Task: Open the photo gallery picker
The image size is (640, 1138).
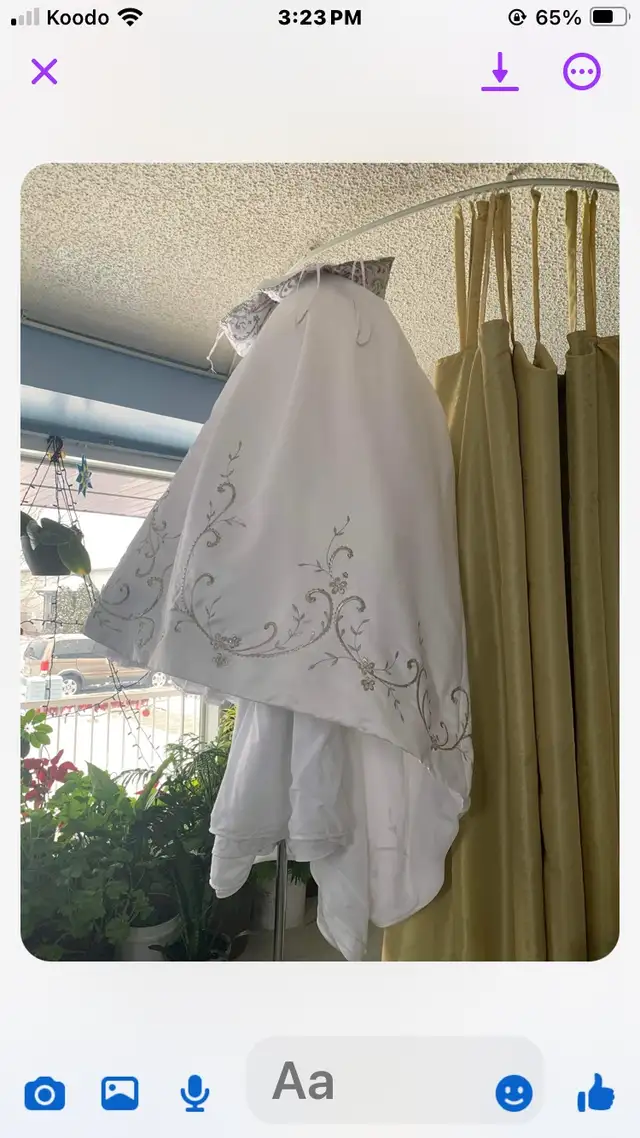Action: point(120,1093)
